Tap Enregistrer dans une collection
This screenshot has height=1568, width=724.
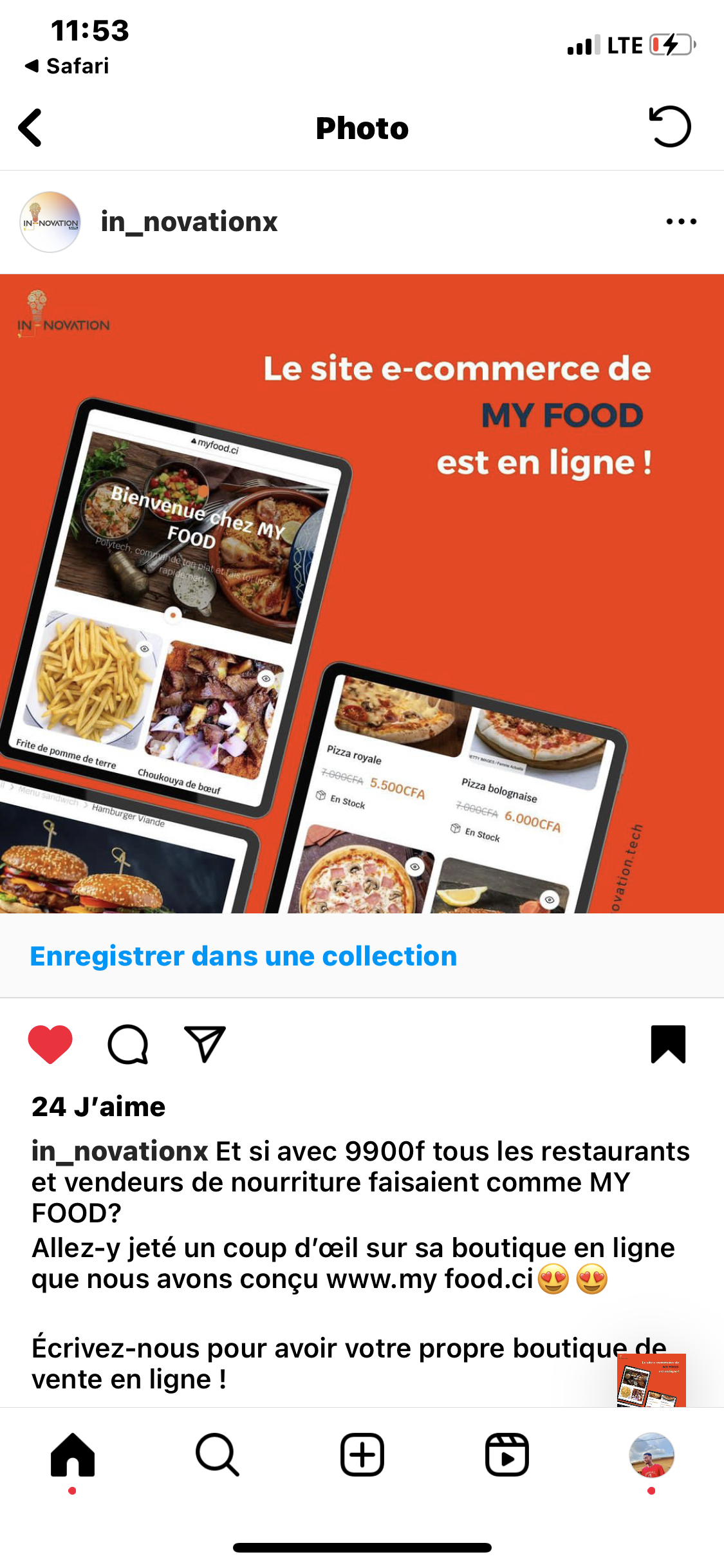tap(243, 957)
